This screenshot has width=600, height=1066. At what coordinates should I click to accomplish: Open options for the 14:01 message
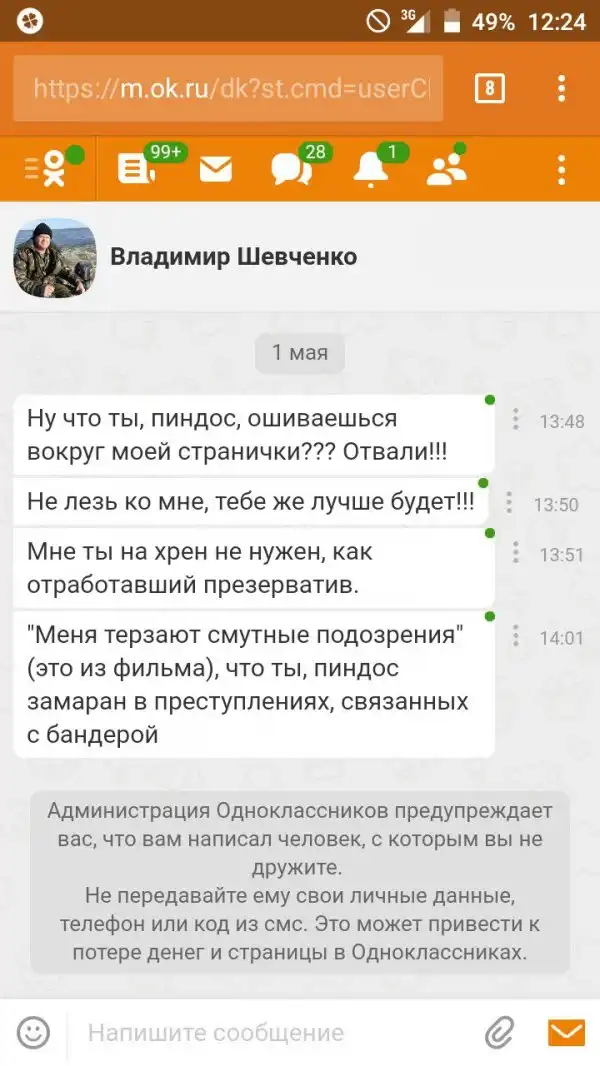[515, 636]
